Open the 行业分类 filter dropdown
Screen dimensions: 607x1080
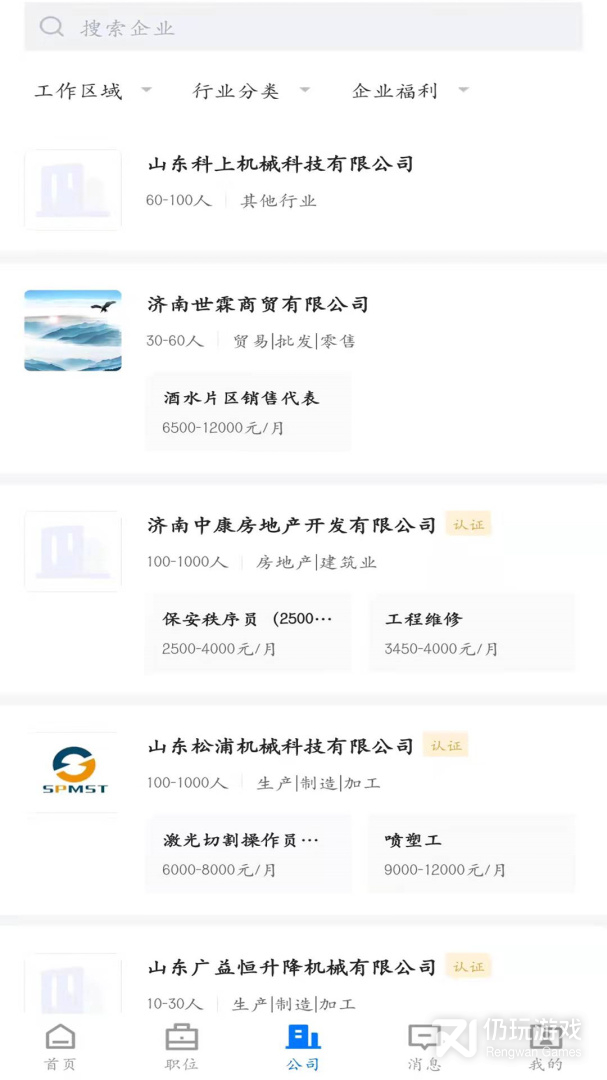[250, 91]
